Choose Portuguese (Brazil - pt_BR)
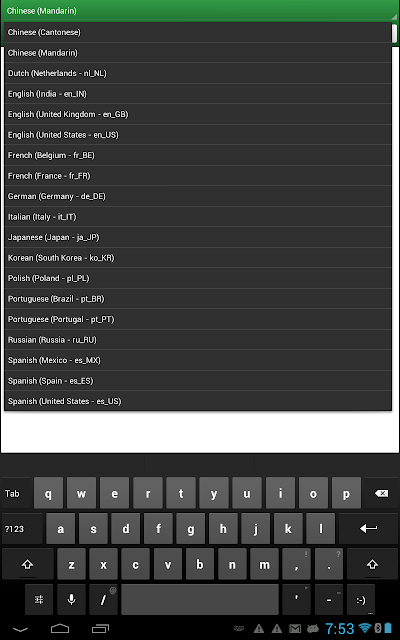Viewport: 400px width, 640px height. 198,299
